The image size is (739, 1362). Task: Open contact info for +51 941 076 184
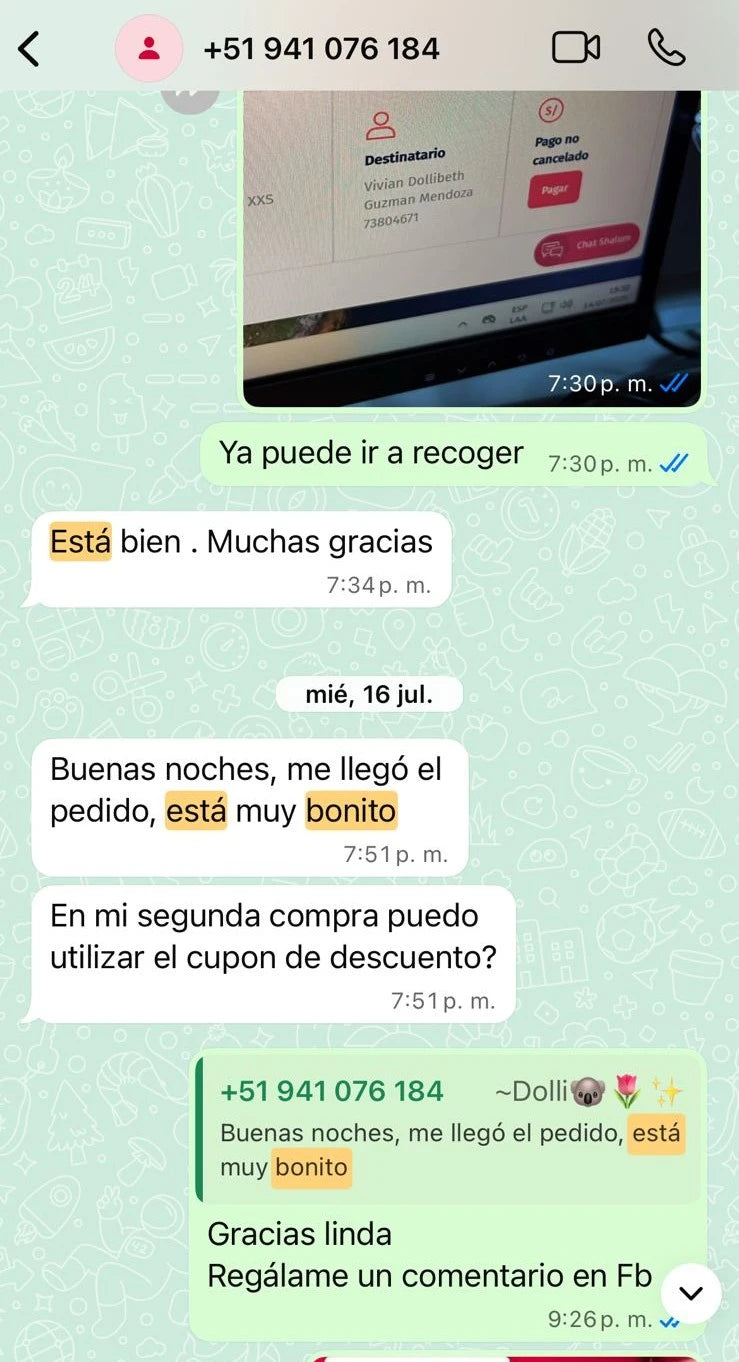pyautogui.click(x=321, y=48)
